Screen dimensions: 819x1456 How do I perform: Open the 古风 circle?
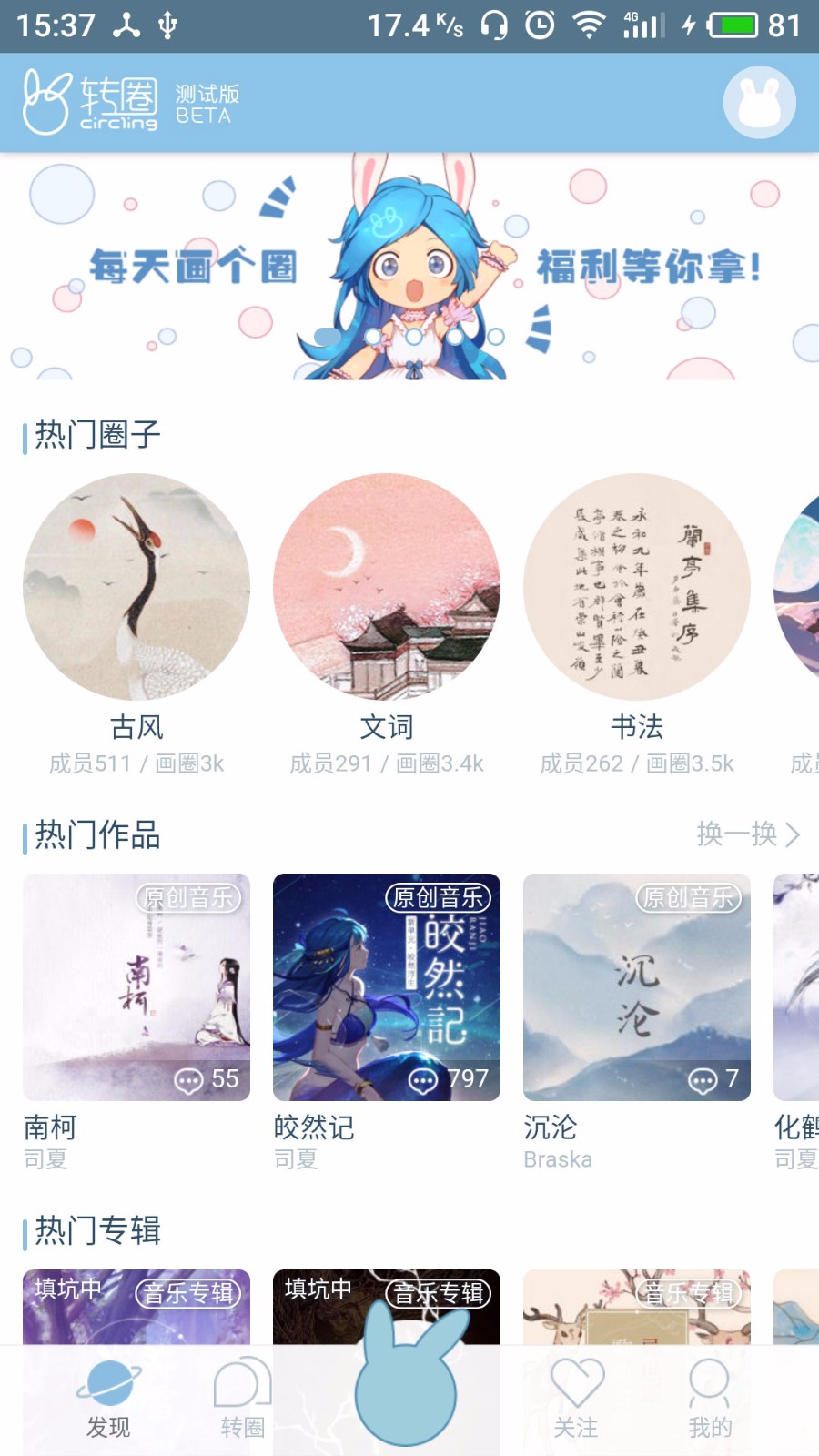tap(136, 587)
